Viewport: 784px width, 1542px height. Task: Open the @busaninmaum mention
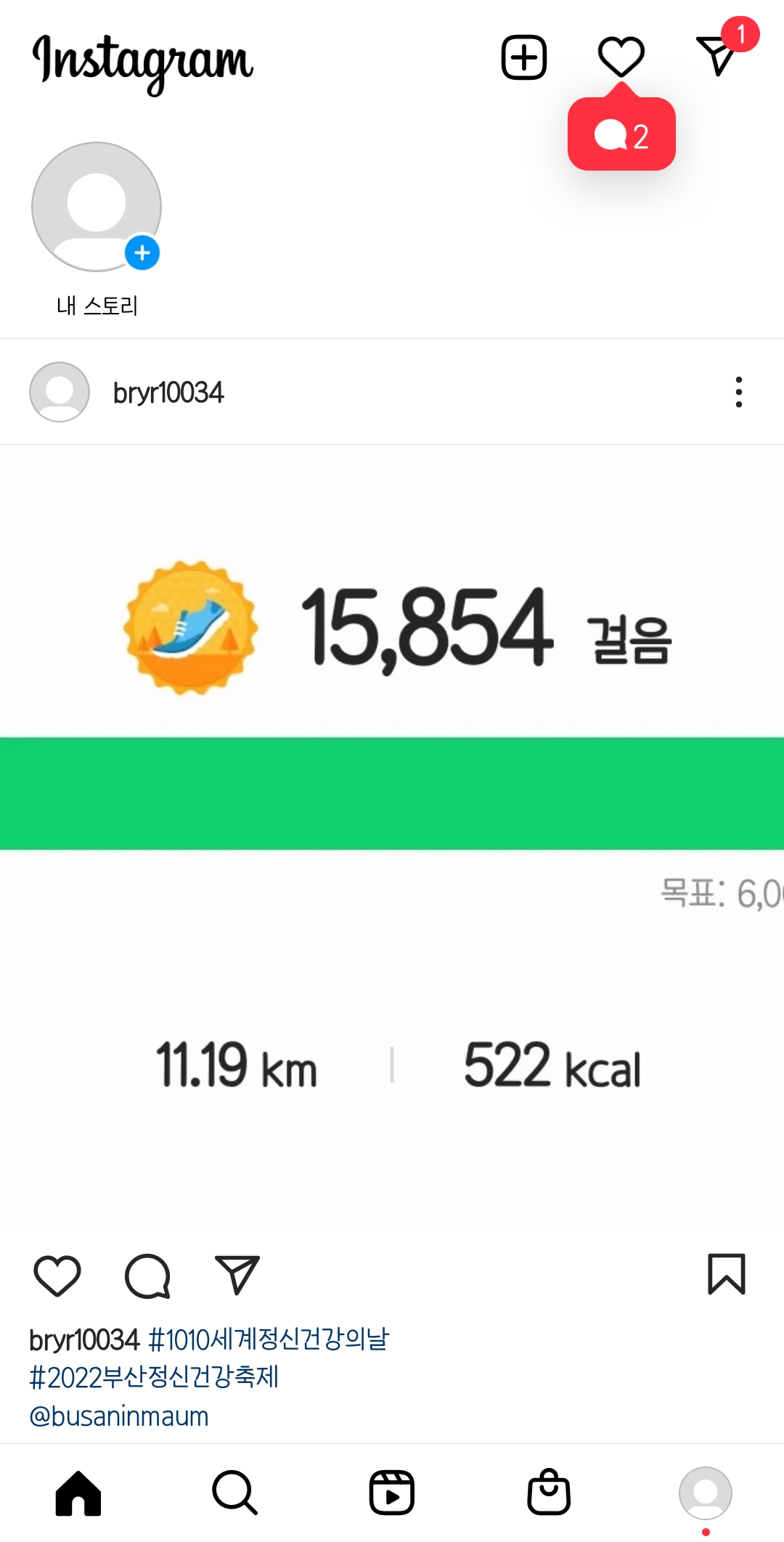click(x=119, y=1416)
